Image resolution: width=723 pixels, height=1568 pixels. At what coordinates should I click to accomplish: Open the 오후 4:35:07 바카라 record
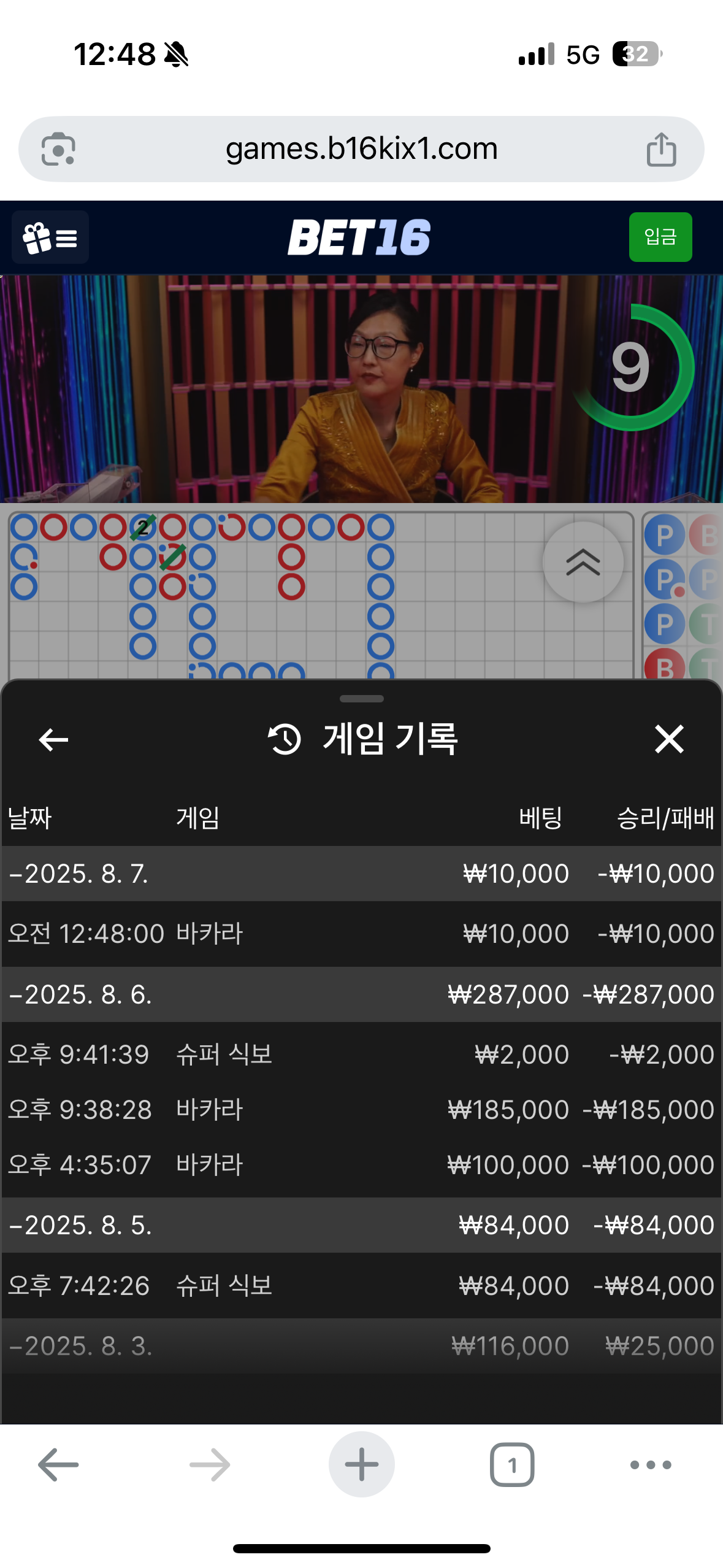361,1164
